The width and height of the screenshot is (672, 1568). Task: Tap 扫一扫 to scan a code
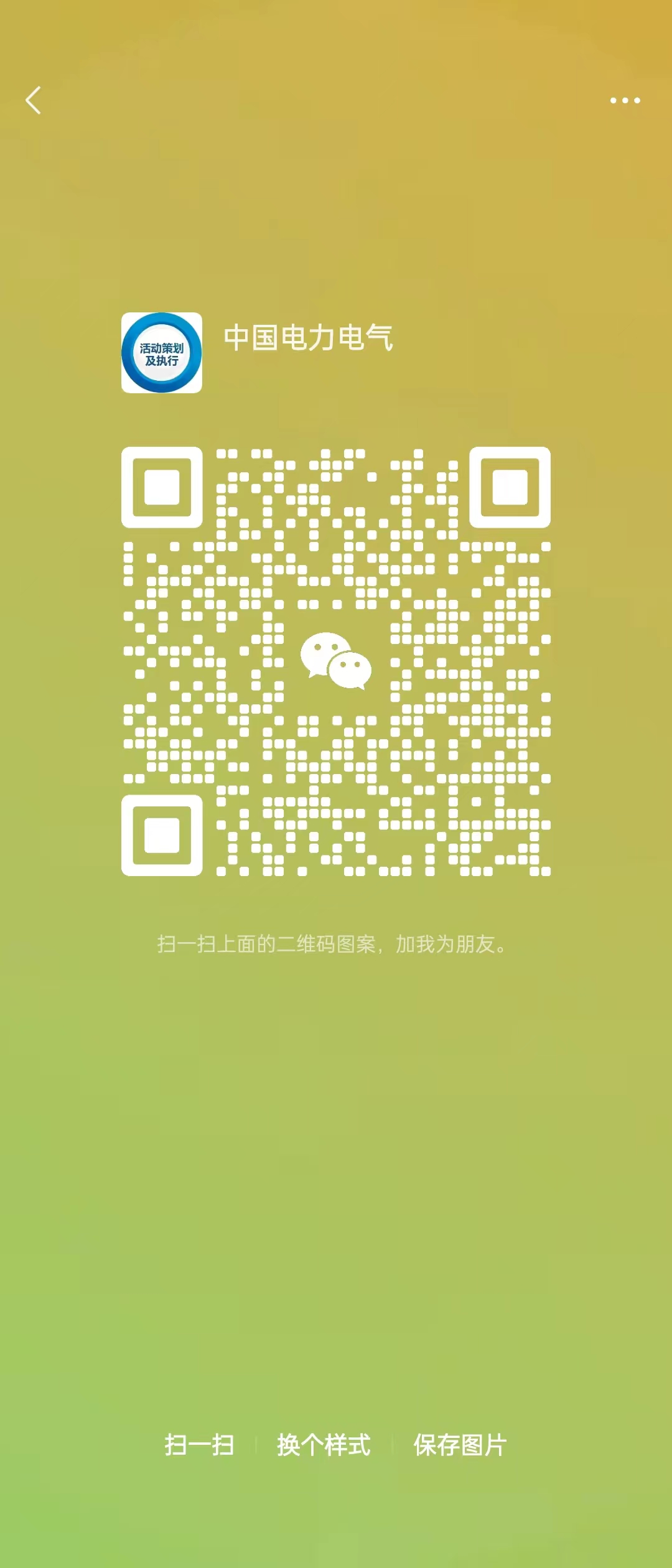199,1445
